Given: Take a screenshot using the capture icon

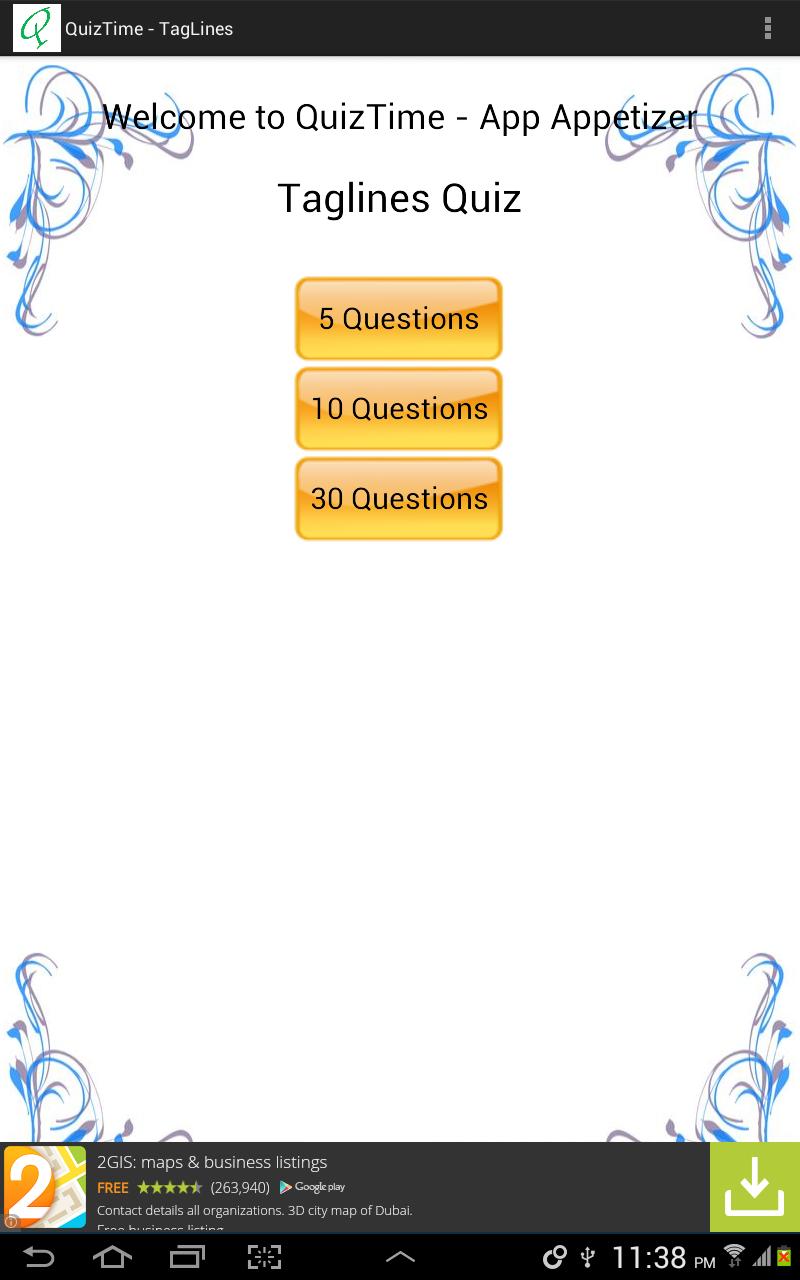Looking at the screenshot, I should pyautogui.click(x=264, y=1257).
